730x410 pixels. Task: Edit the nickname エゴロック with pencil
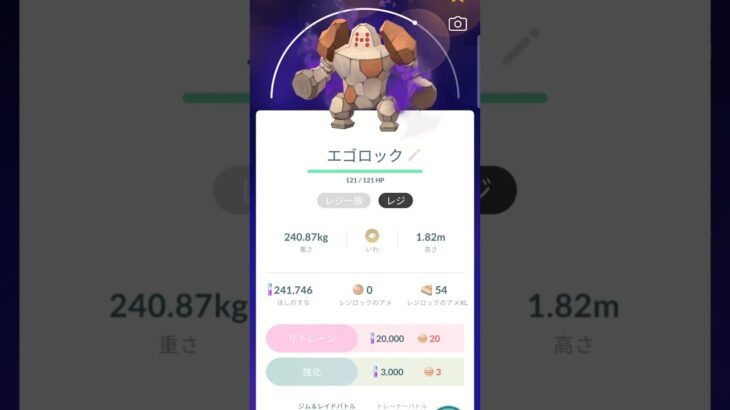(414, 155)
